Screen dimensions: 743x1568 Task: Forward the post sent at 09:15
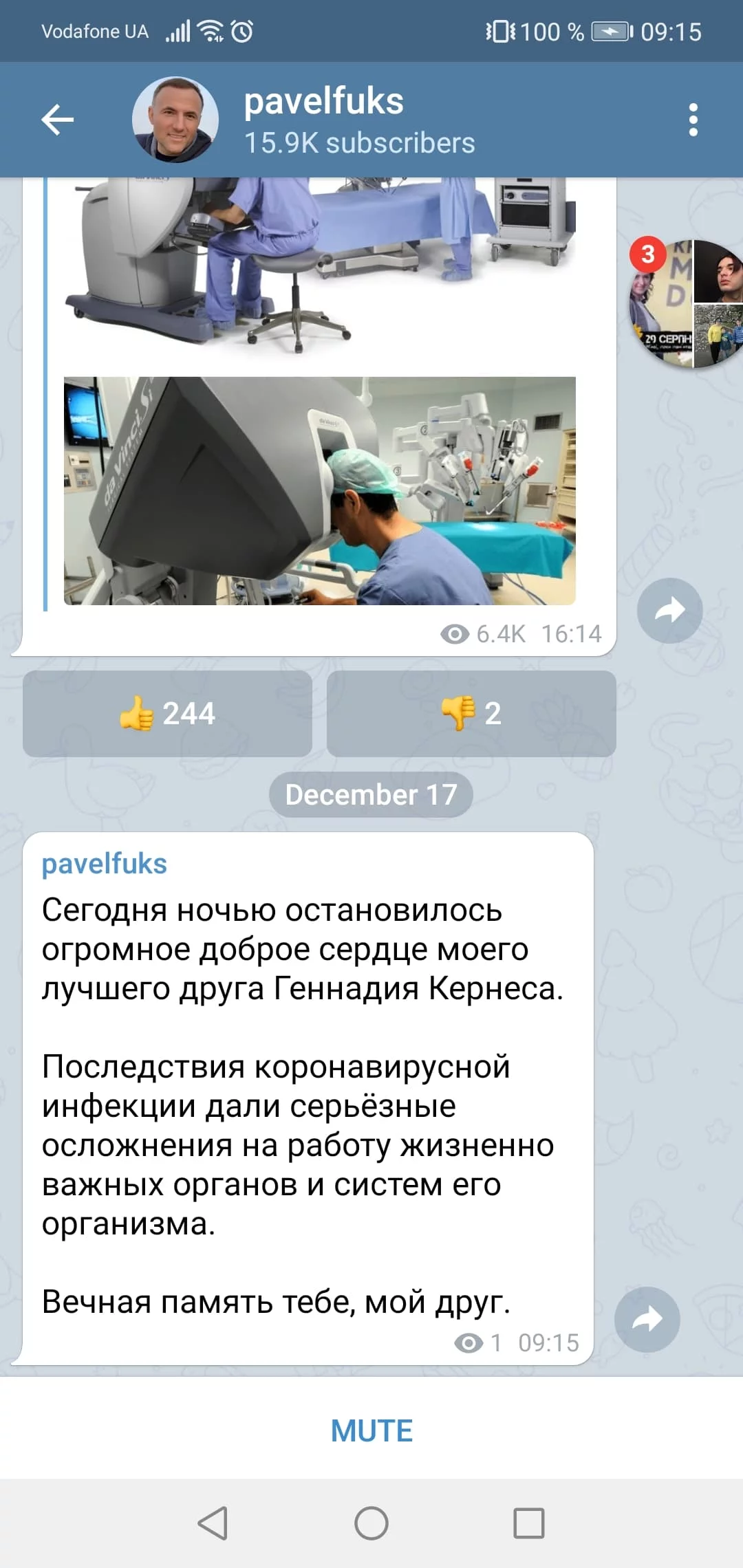coord(647,1319)
